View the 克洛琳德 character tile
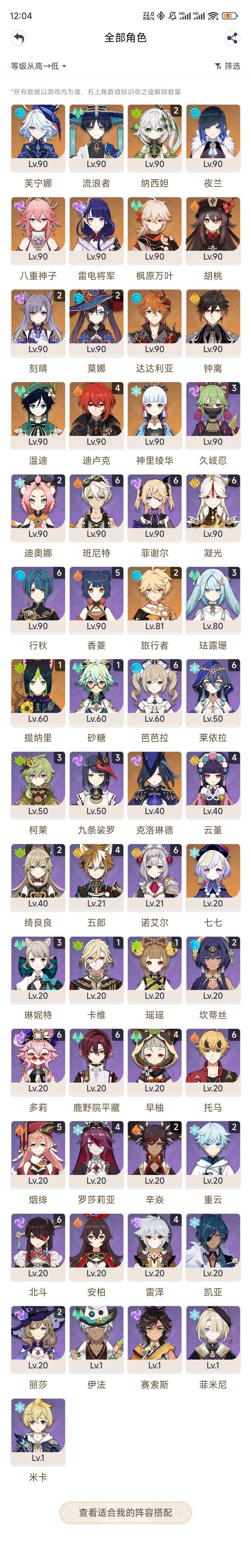Viewport: 251px width, 1568px height. pos(154,785)
